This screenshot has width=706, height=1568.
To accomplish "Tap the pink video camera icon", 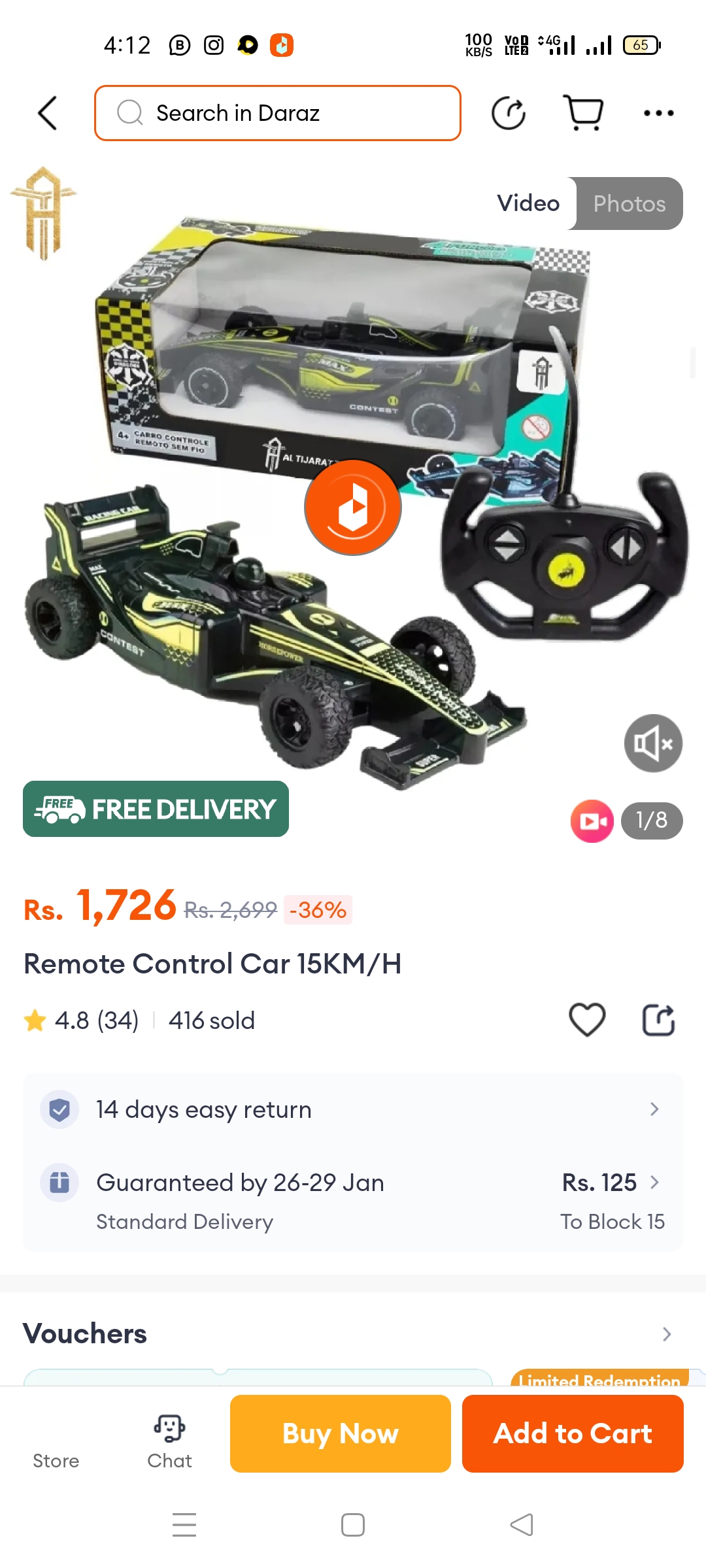I will coord(592,821).
